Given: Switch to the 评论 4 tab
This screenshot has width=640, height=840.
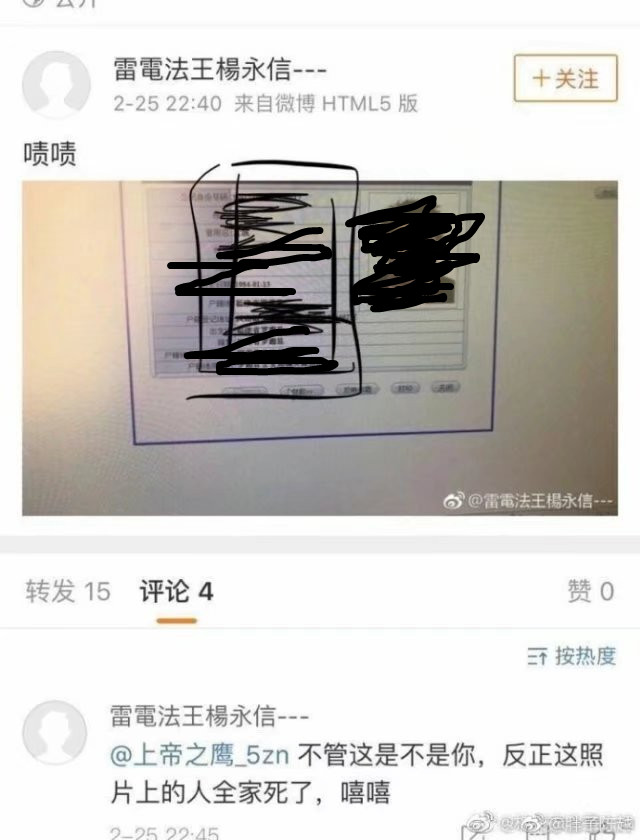Looking at the screenshot, I should coord(176,591).
